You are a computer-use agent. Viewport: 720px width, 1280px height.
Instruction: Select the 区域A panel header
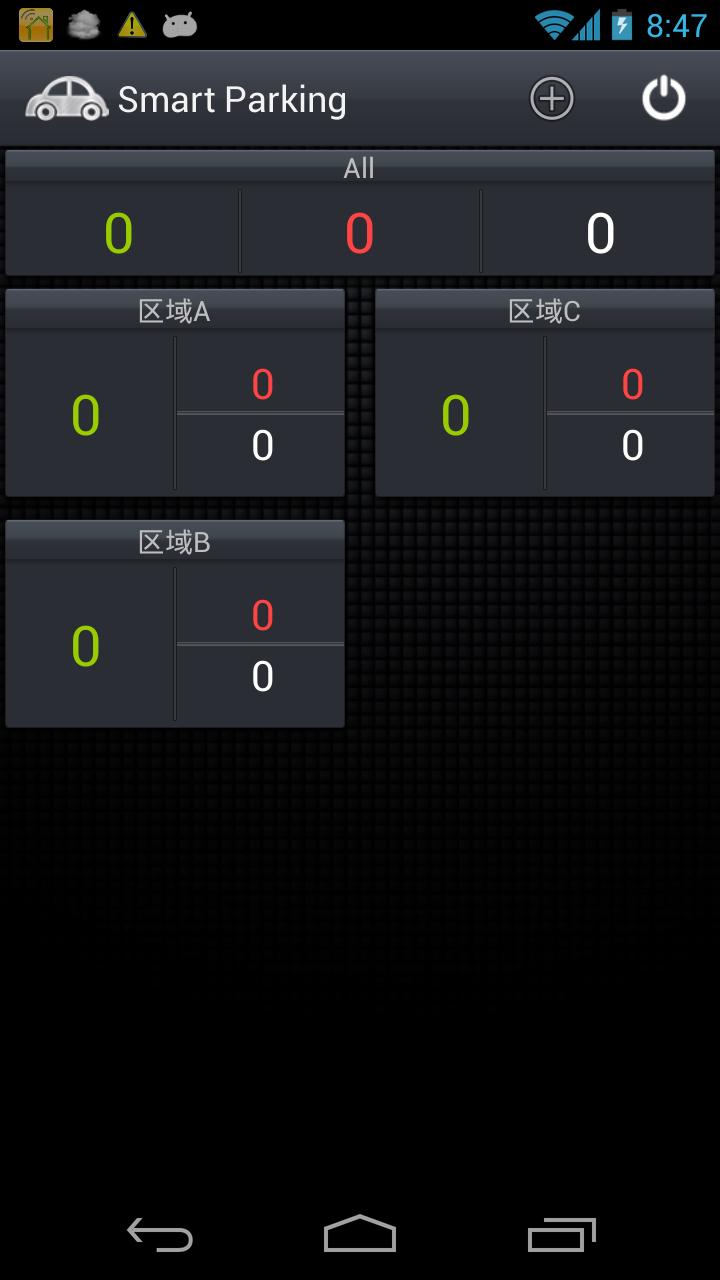(174, 311)
